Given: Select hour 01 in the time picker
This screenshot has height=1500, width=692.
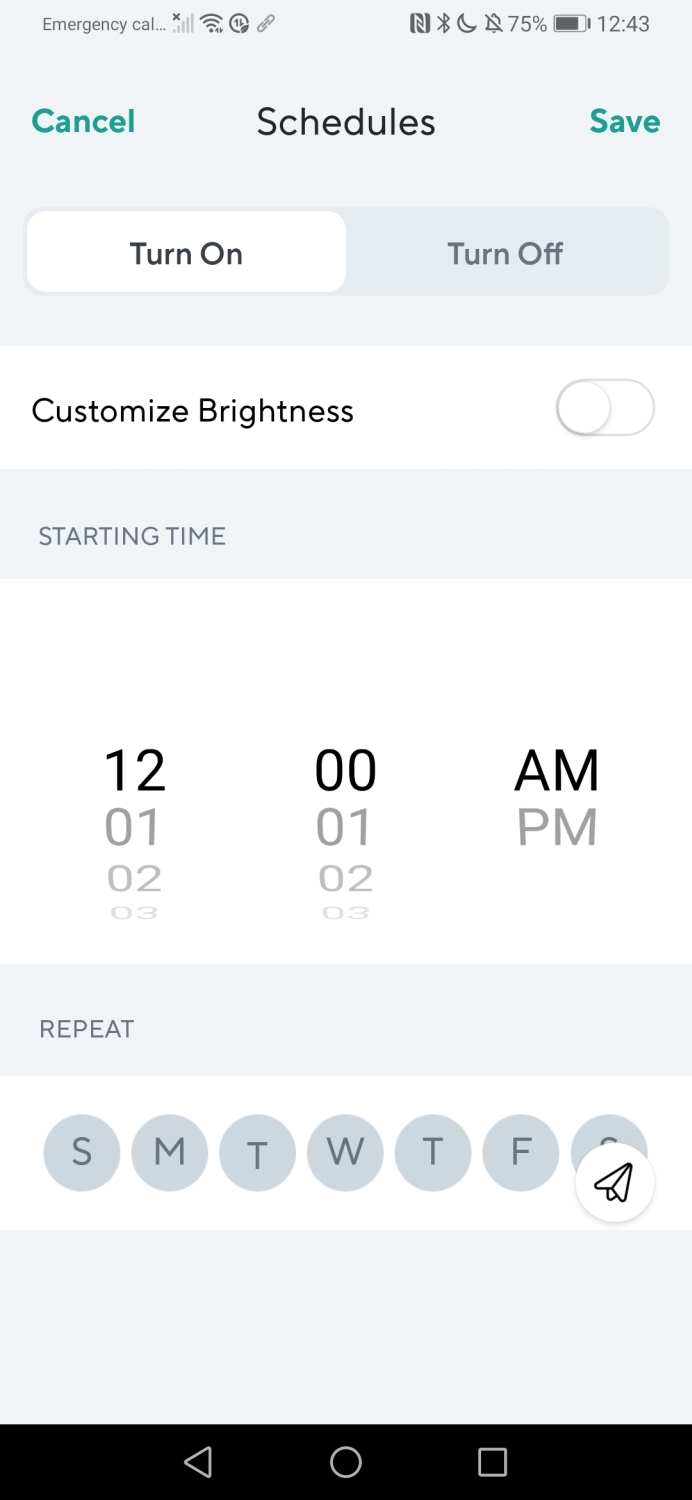Looking at the screenshot, I should click(133, 827).
